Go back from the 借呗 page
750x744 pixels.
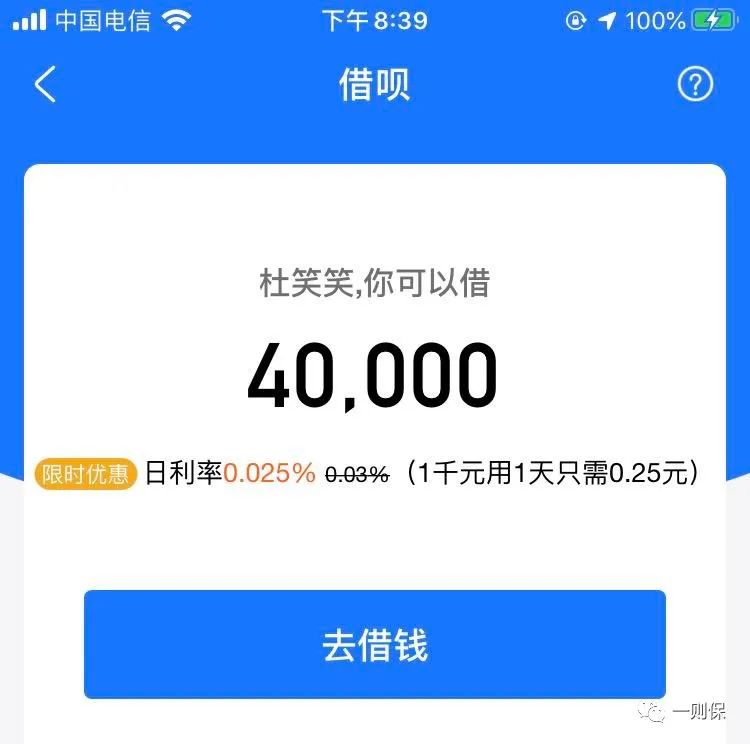point(45,85)
